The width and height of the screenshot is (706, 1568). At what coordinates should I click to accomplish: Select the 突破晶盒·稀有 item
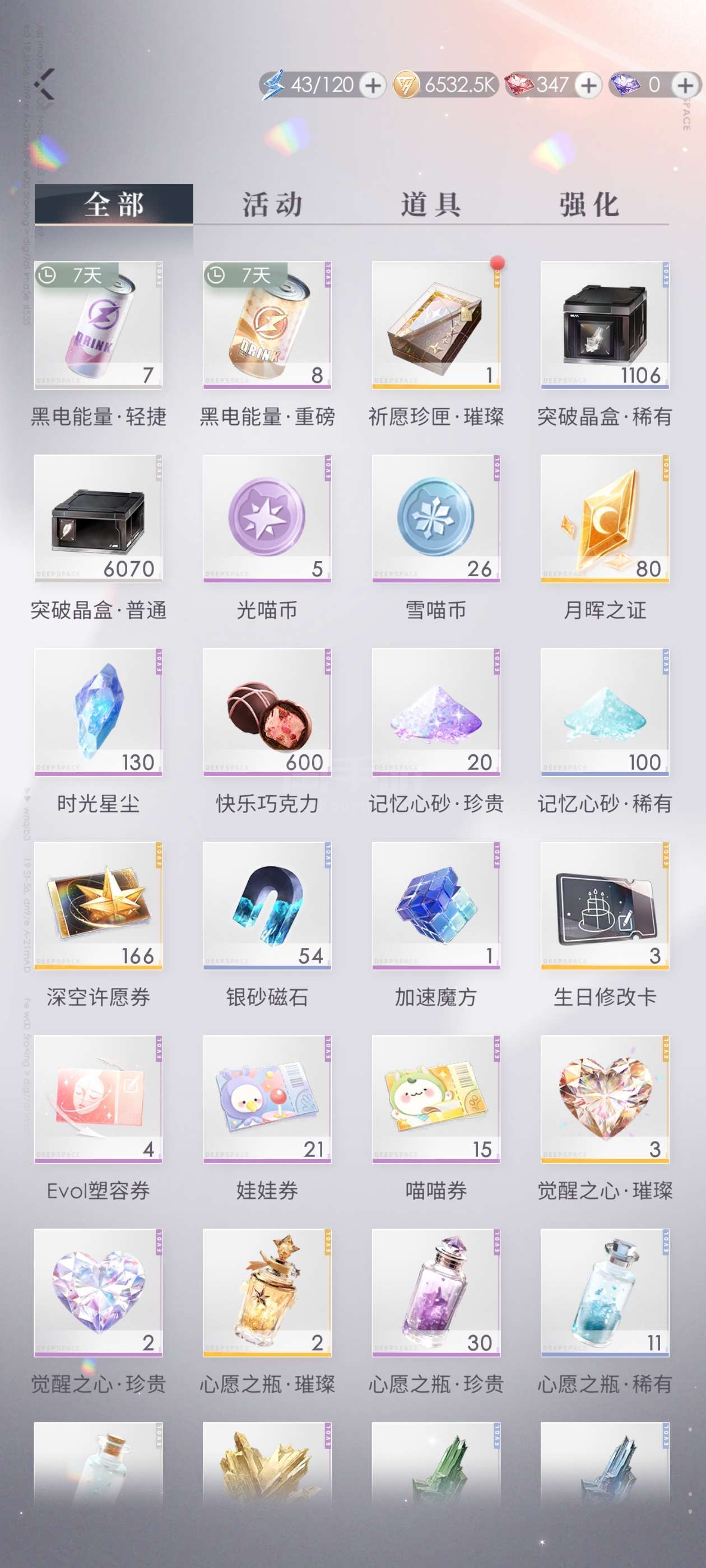click(x=604, y=325)
